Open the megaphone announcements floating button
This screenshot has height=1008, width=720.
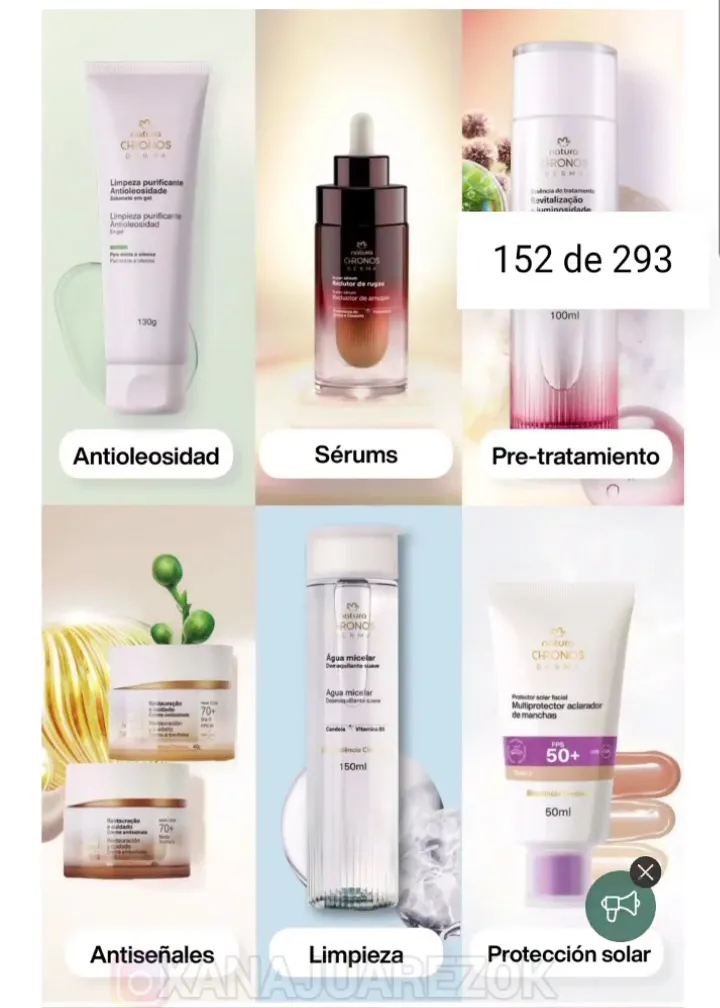click(620, 906)
